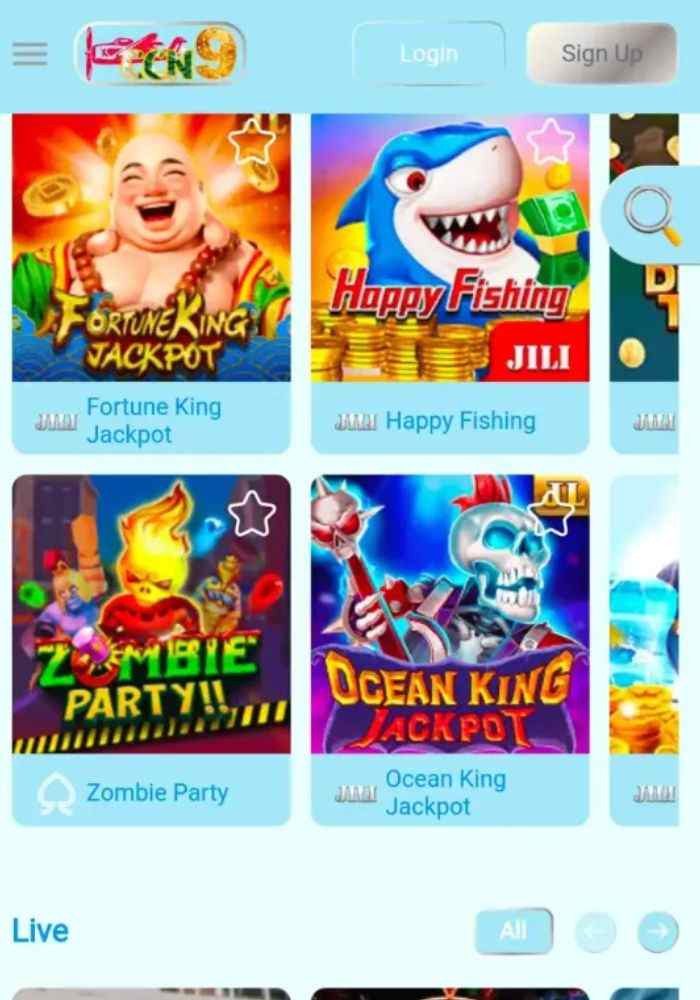Tap the Login button
The height and width of the screenshot is (1000, 700).
[x=428, y=53]
